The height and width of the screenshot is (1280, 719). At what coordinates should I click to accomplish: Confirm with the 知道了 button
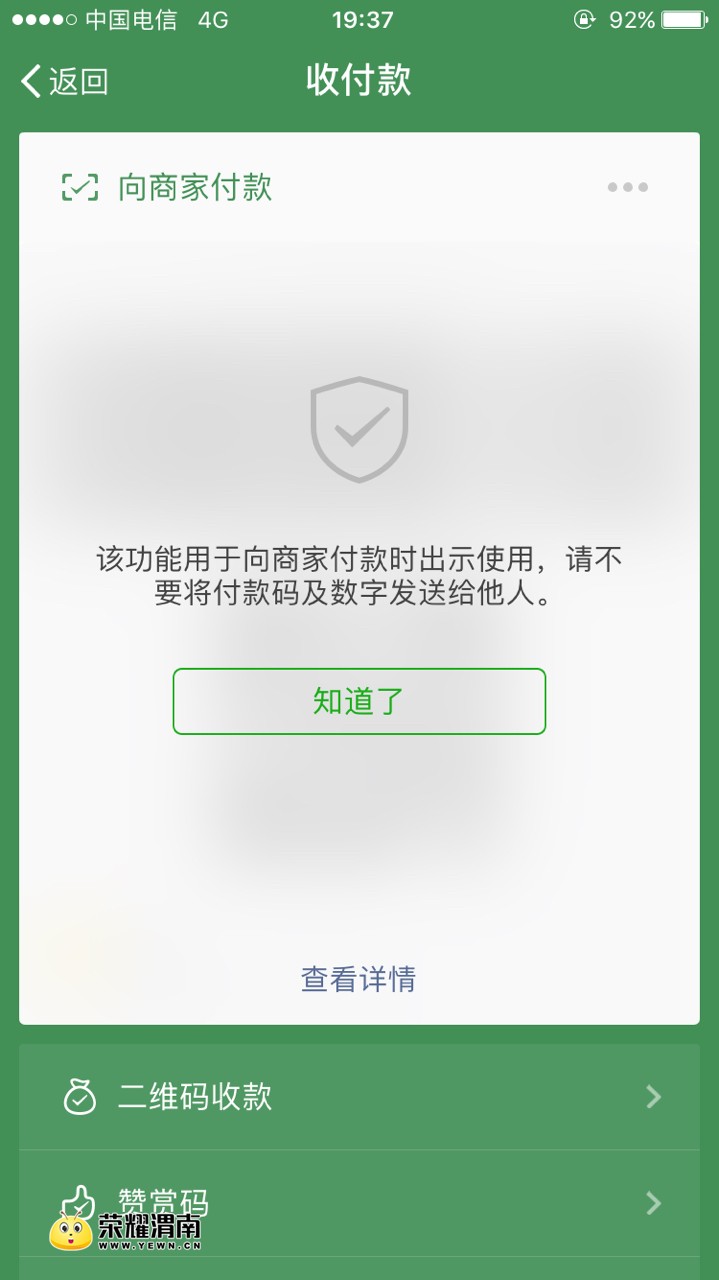click(359, 701)
